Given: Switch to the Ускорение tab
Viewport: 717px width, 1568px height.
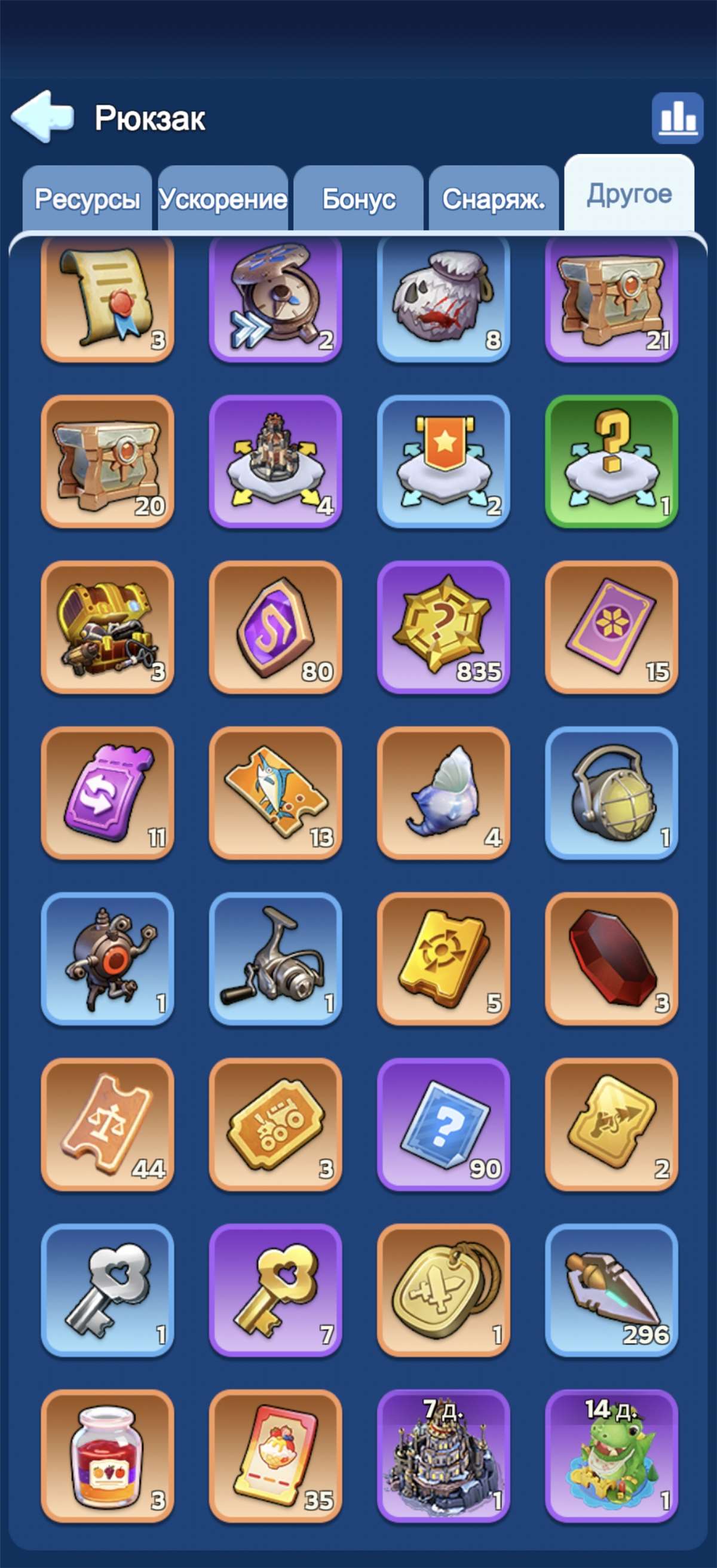Looking at the screenshot, I should [x=223, y=199].
